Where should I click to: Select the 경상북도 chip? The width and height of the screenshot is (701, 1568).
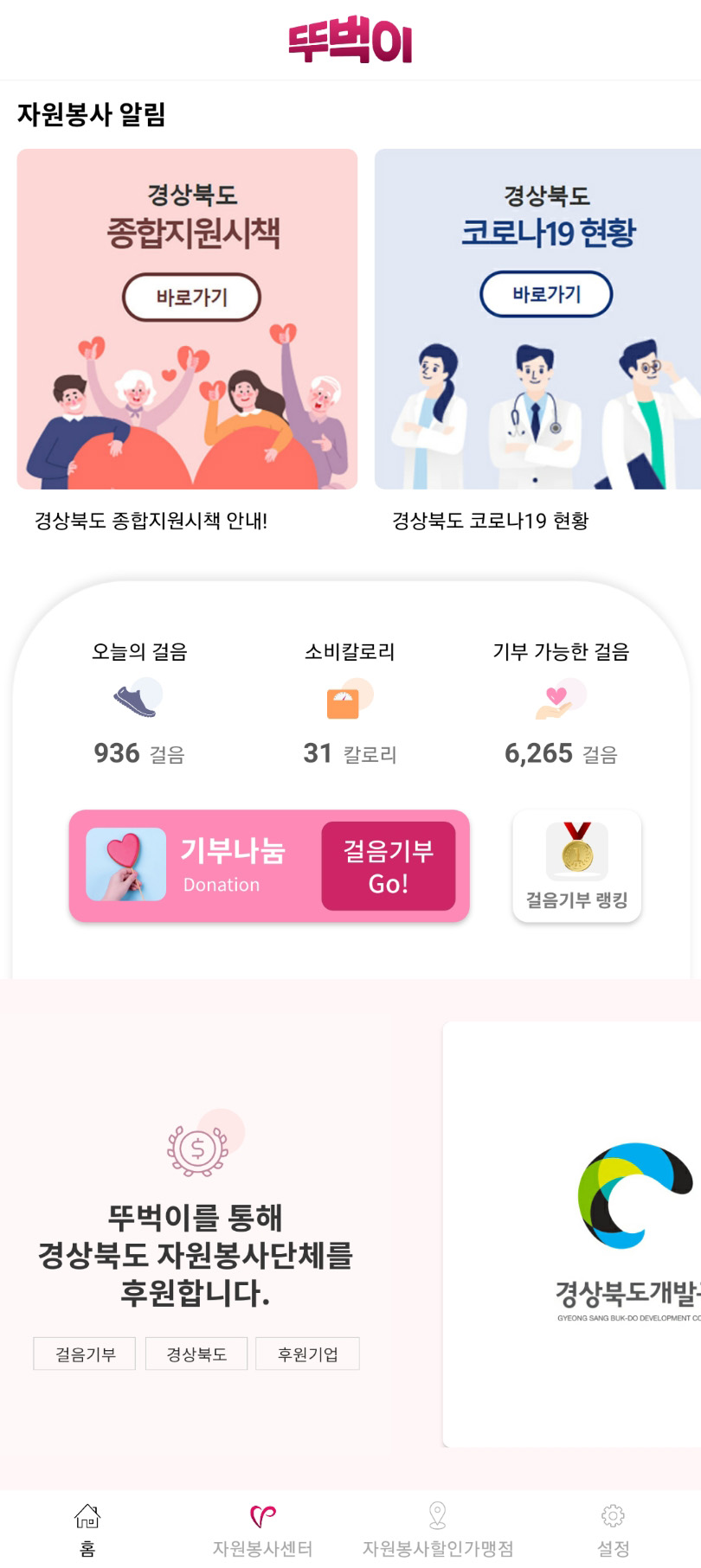pos(196,1354)
